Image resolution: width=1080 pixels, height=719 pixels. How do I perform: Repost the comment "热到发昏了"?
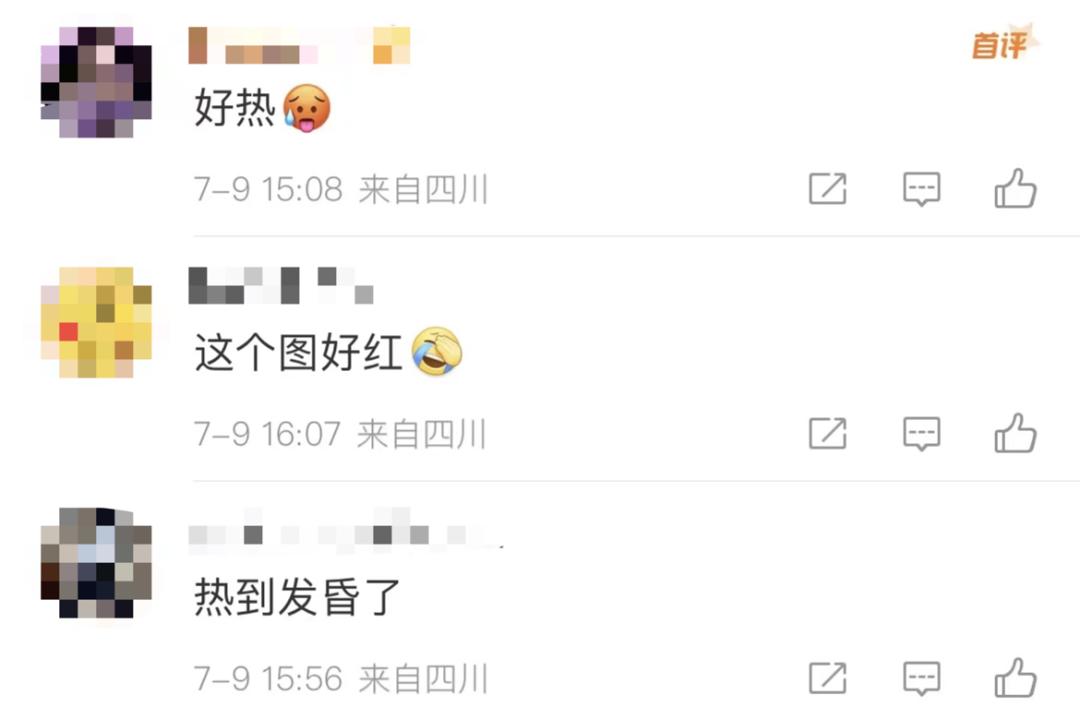pyautogui.click(x=827, y=678)
